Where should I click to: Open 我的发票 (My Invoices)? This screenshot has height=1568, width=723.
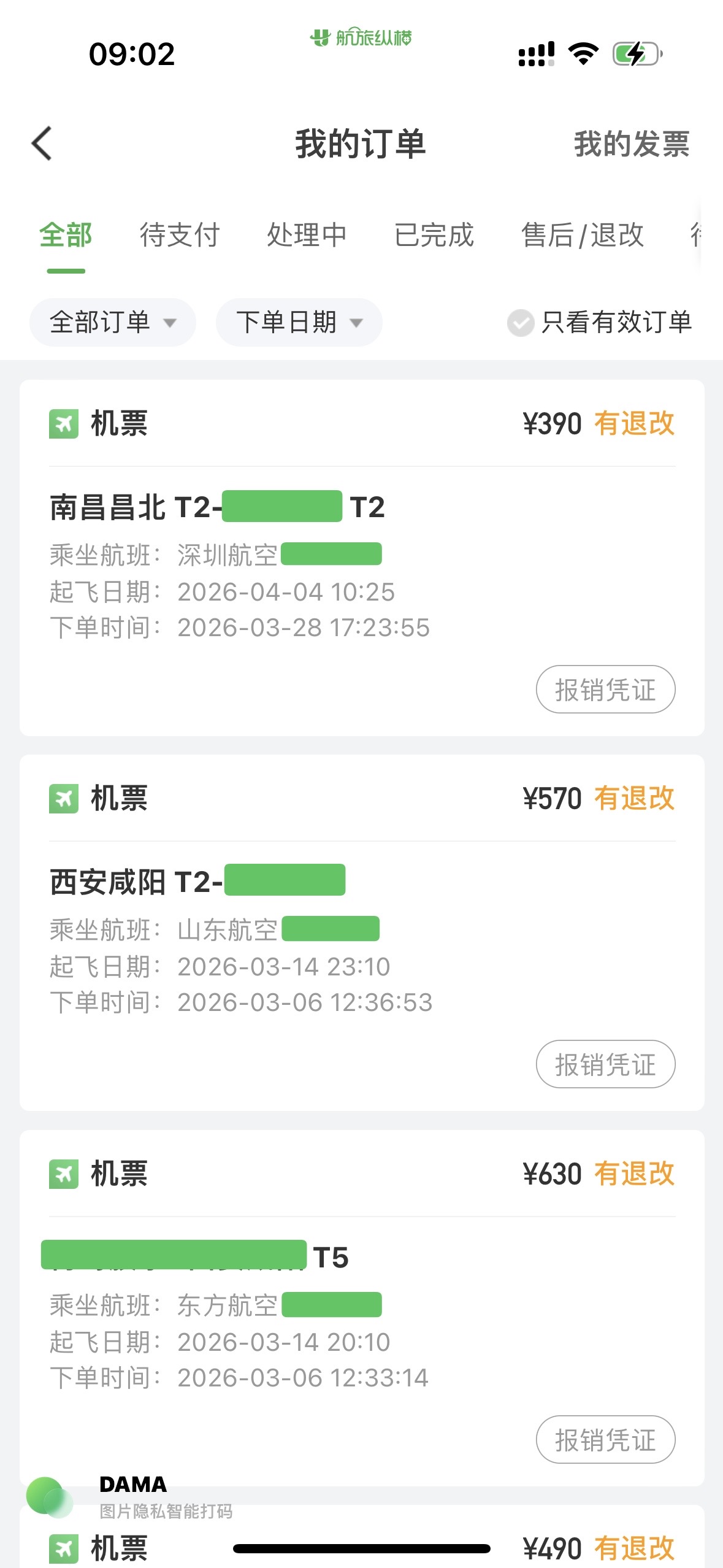pyautogui.click(x=631, y=144)
